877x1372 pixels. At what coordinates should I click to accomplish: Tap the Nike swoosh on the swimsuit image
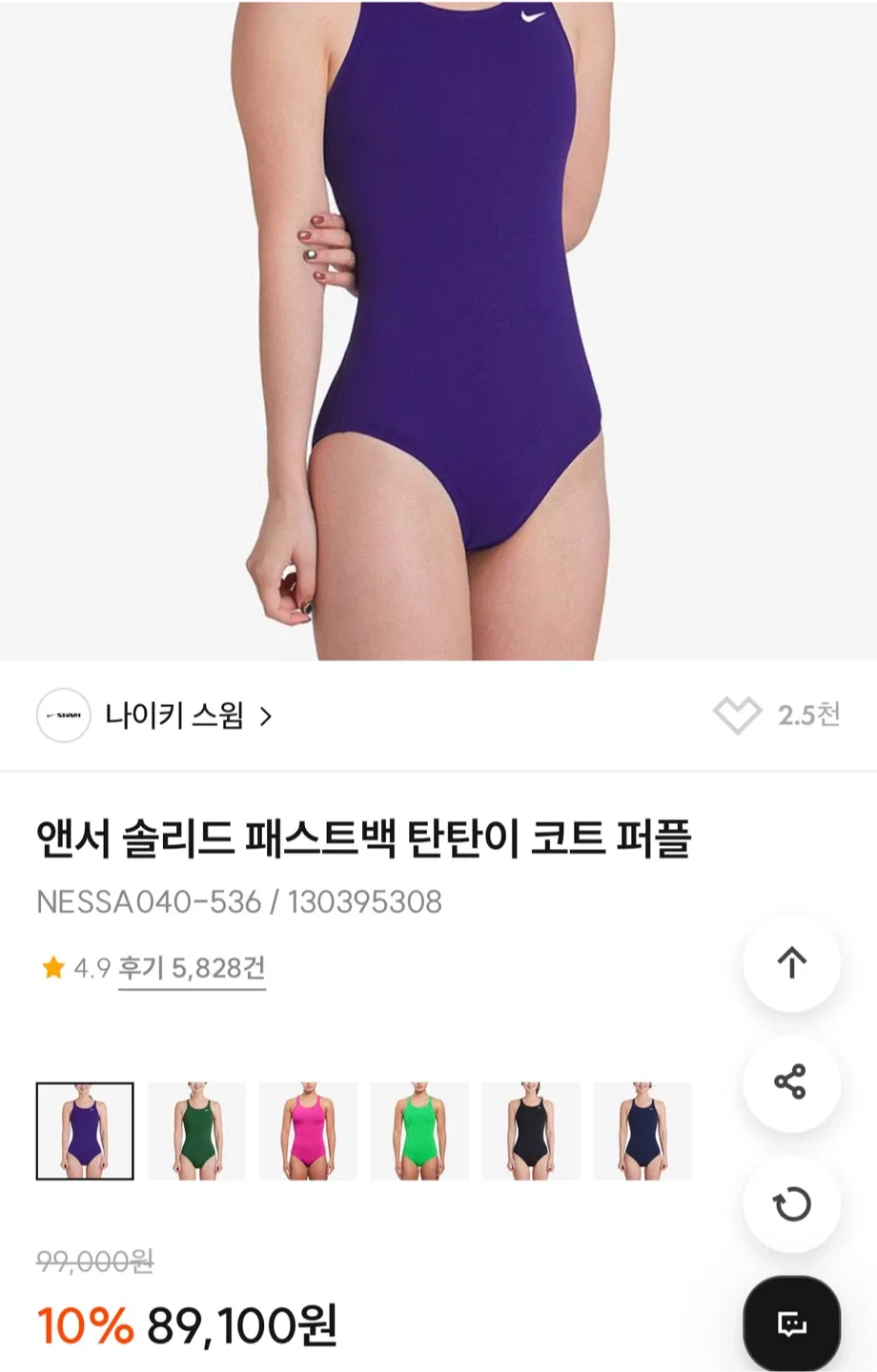(x=531, y=16)
